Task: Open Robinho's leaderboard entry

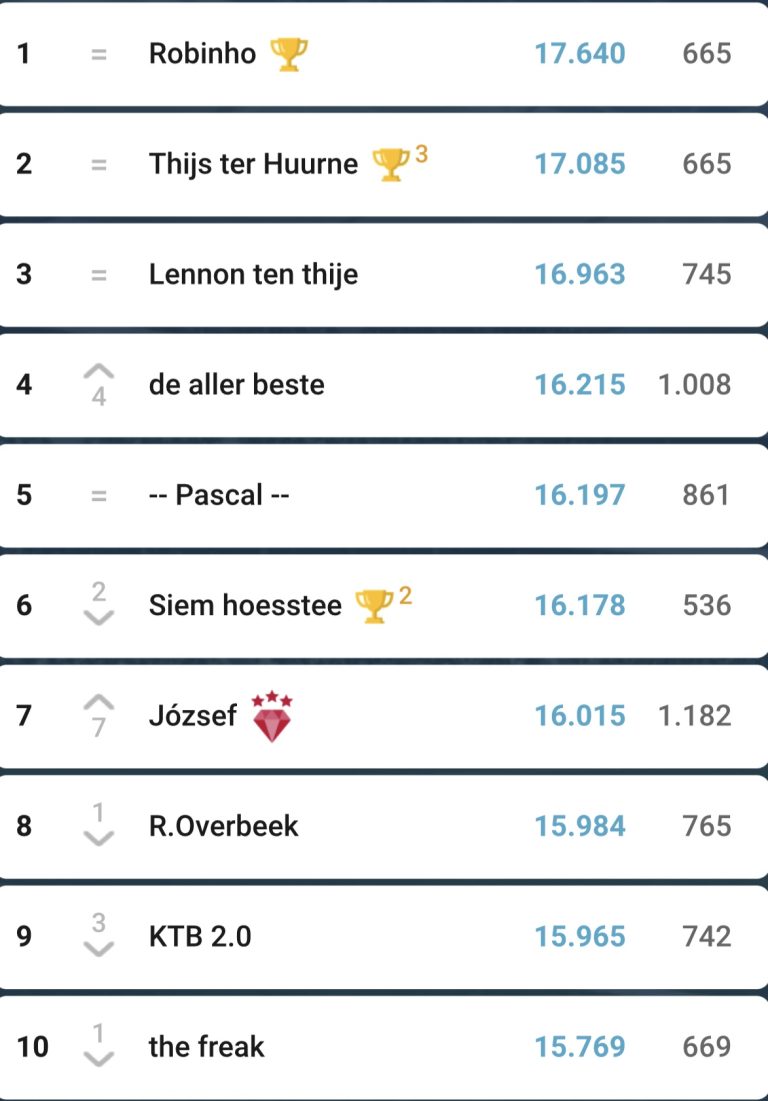Action: pos(202,54)
